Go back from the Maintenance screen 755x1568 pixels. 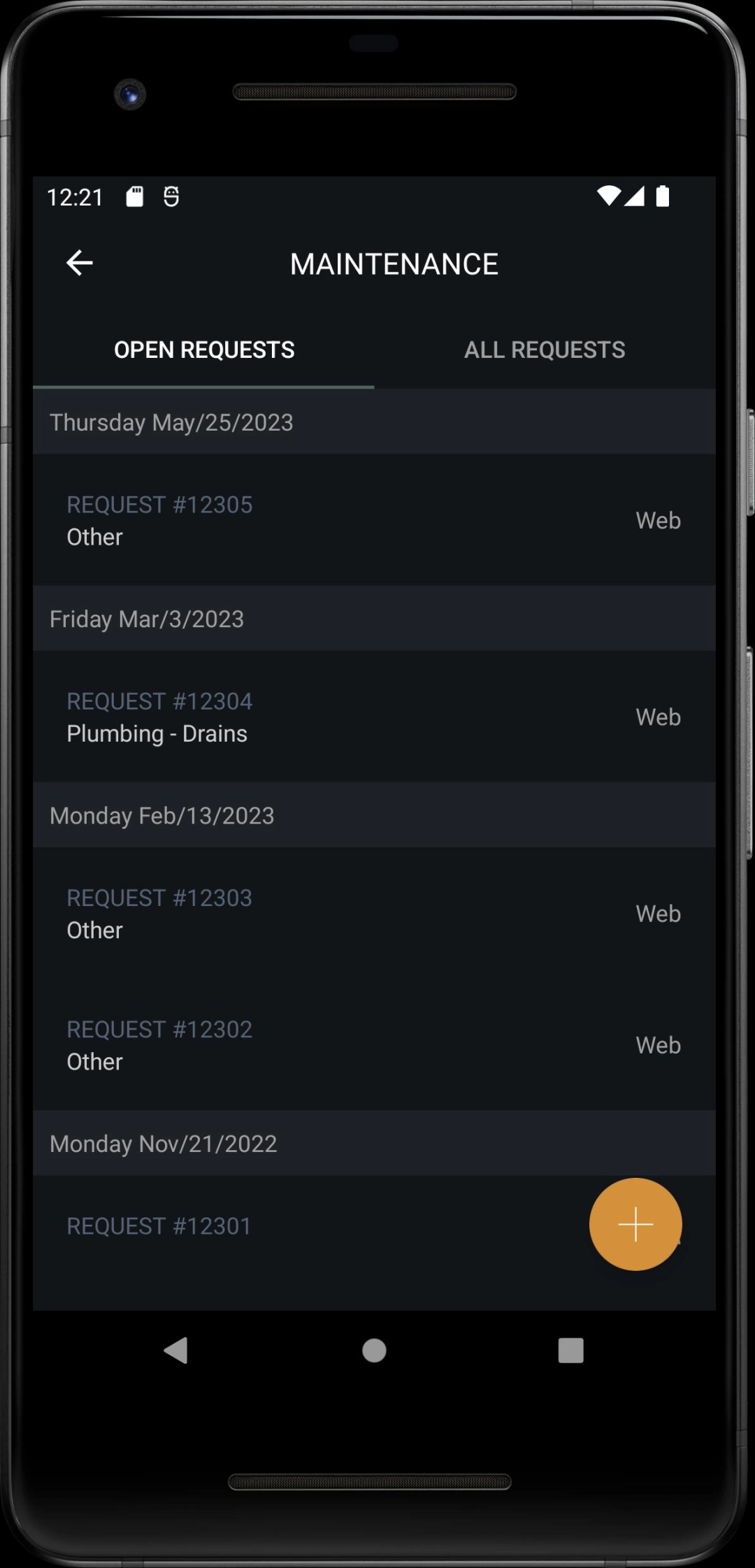tap(80, 264)
